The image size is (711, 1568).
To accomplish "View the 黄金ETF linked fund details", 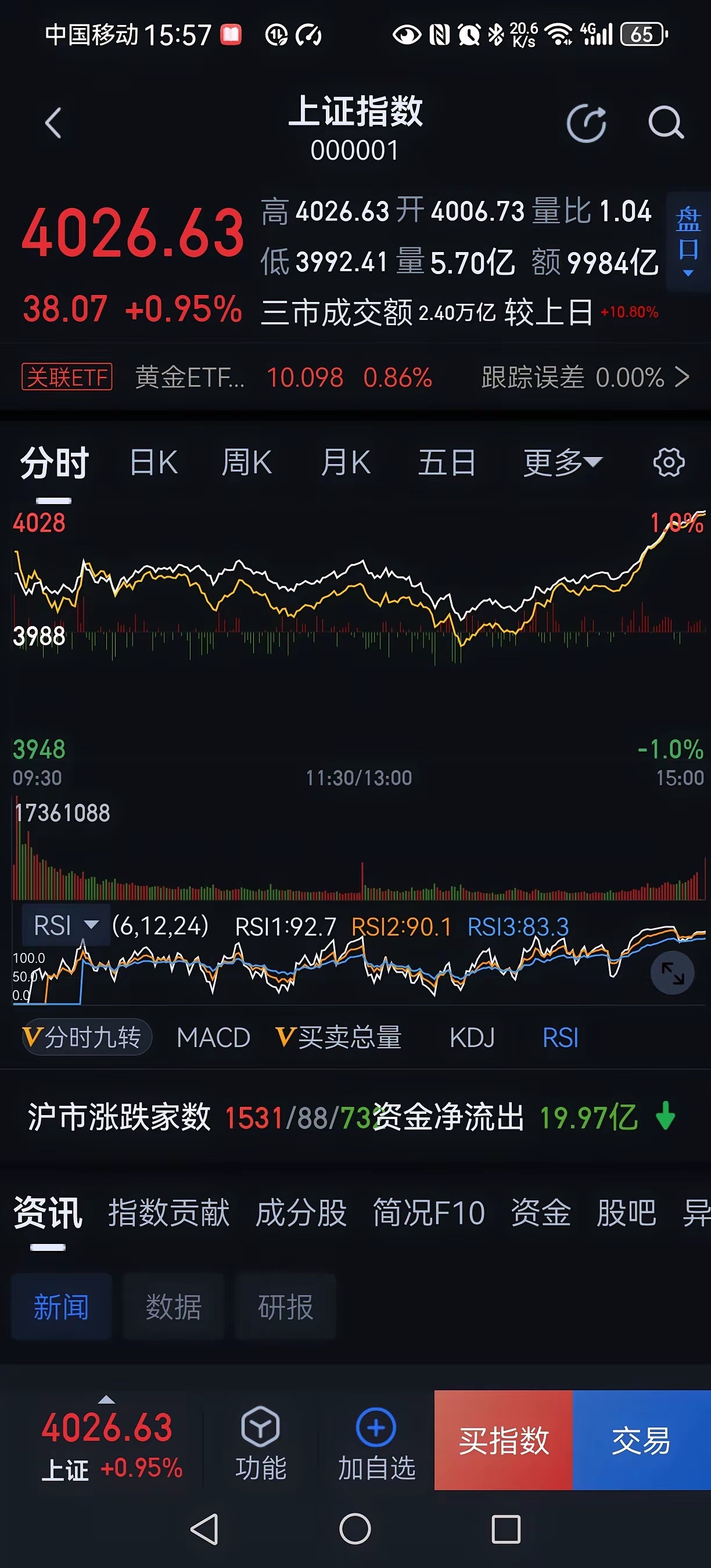I will click(x=189, y=377).
